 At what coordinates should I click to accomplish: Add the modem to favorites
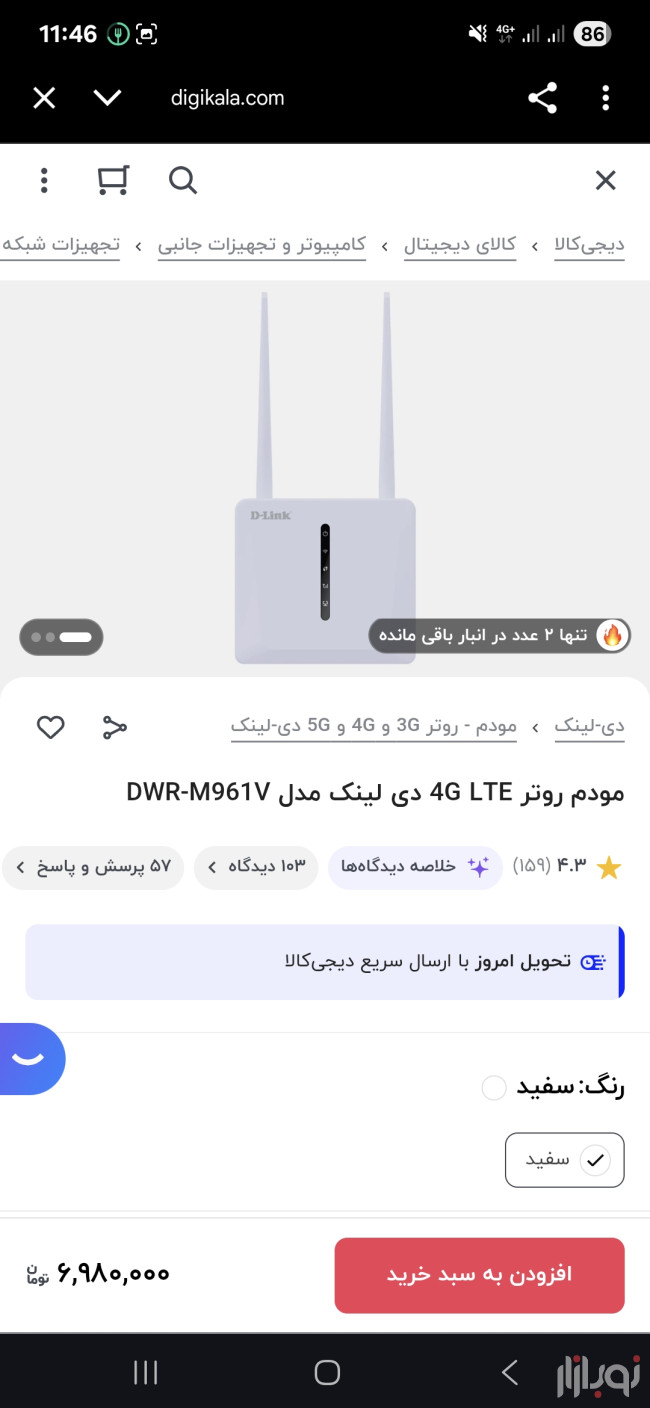coord(51,727)
